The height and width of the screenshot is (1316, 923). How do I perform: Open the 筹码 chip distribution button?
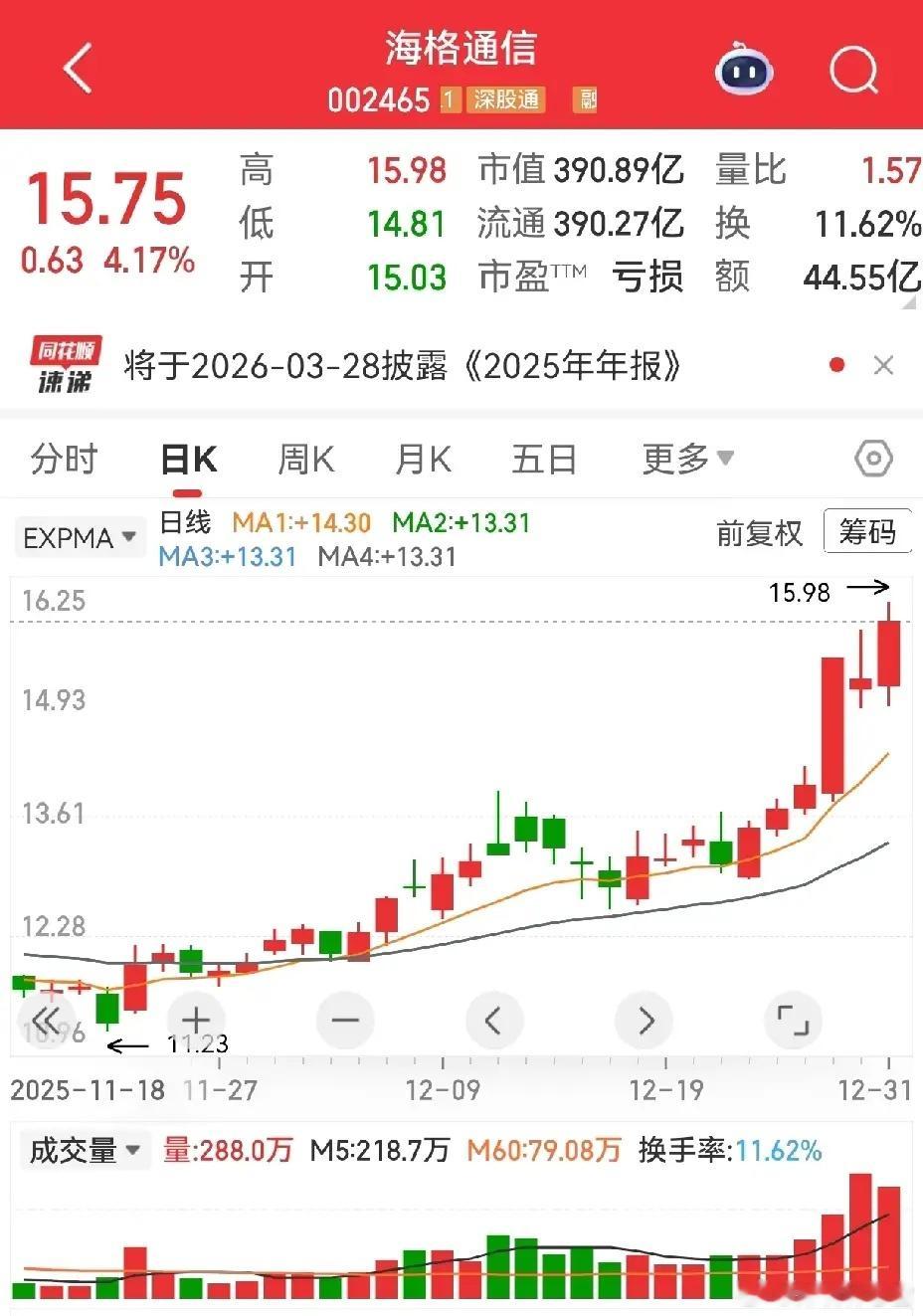tap(867, 532)
